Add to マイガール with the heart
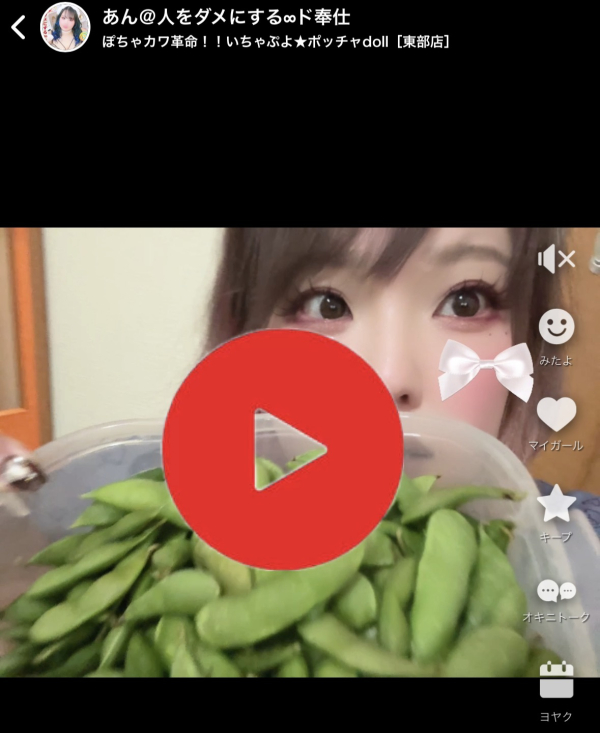 tap(556, 414)
